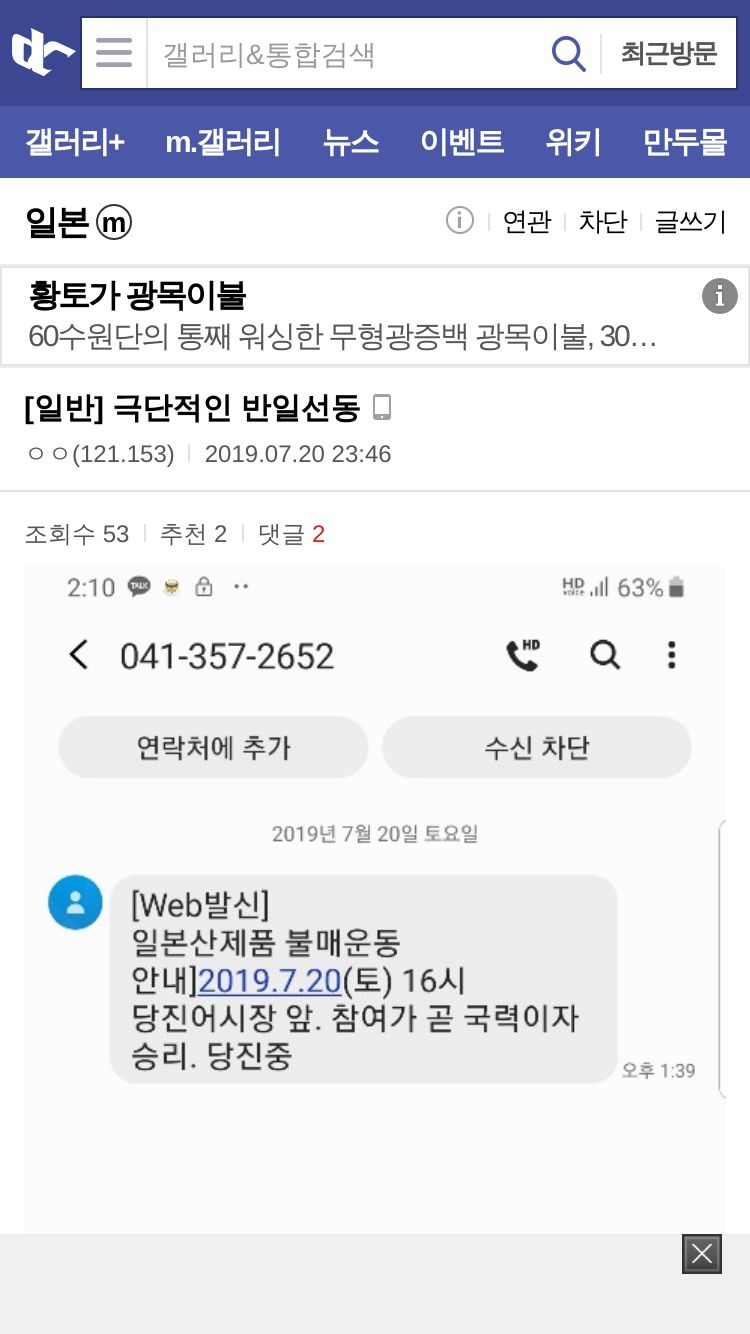Tap the magnifier search icon
The image size is (750, 1334).
click(568, 53)
